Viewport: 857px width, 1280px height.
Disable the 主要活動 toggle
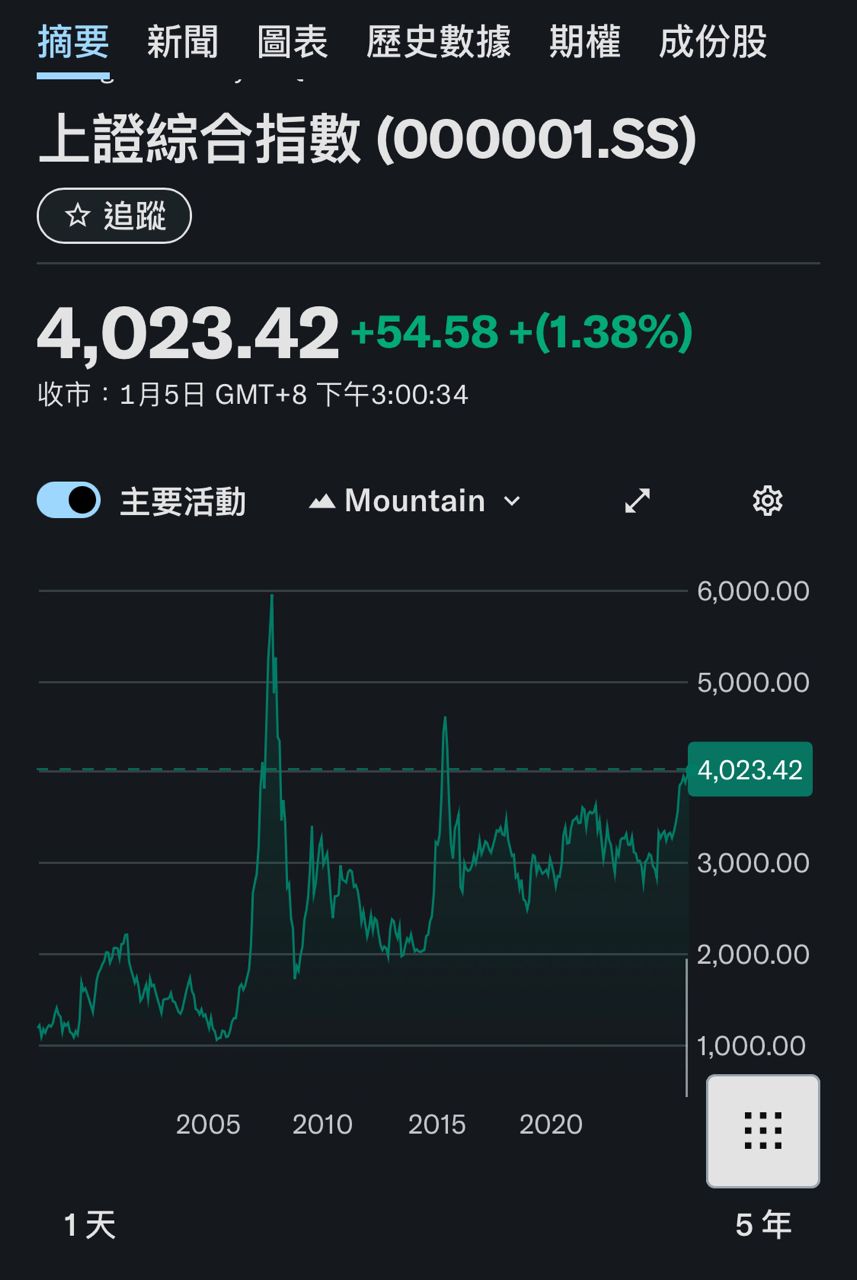(x=69, y=500)
